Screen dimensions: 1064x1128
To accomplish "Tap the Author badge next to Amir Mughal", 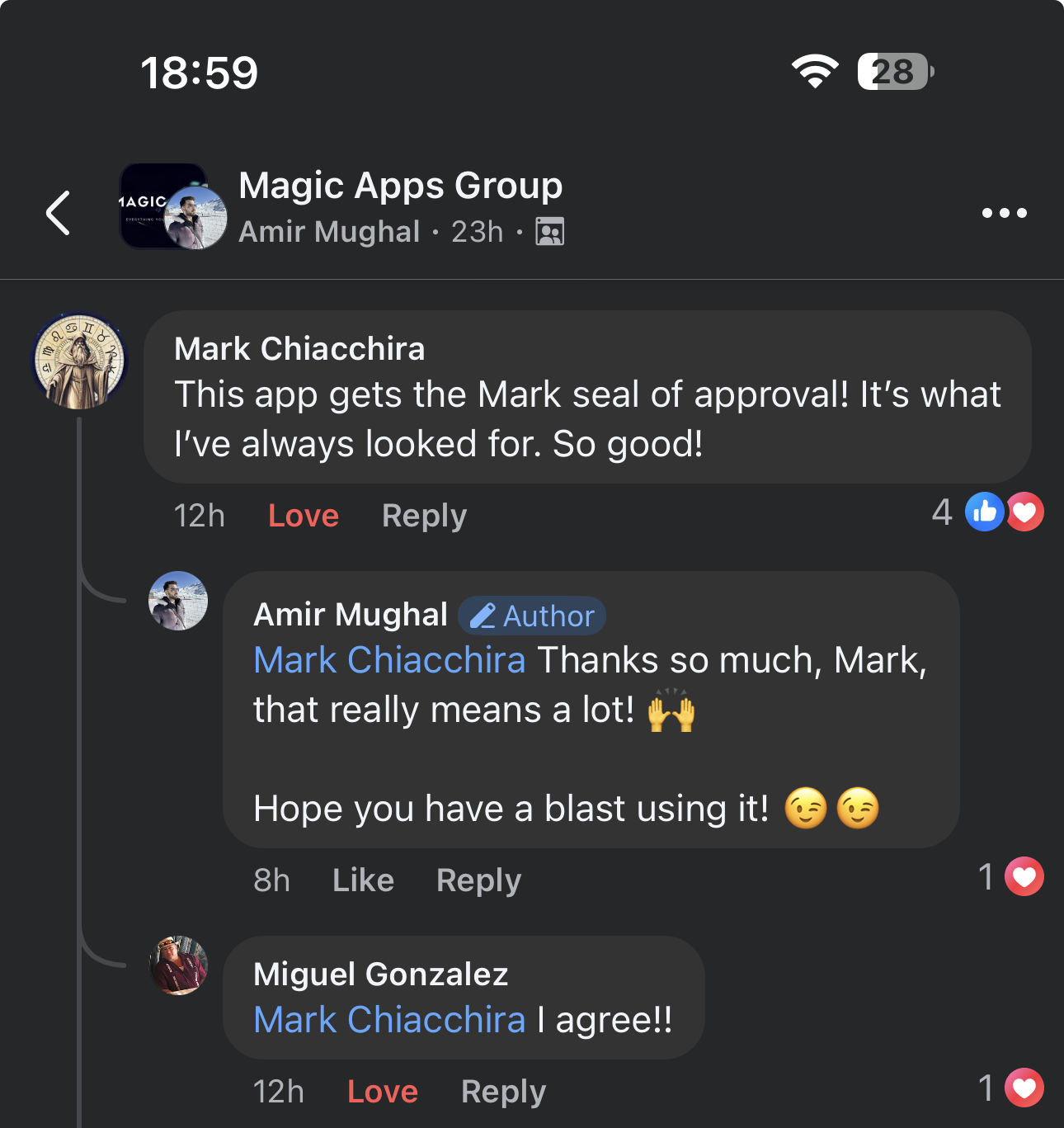I will coord(532,615).
